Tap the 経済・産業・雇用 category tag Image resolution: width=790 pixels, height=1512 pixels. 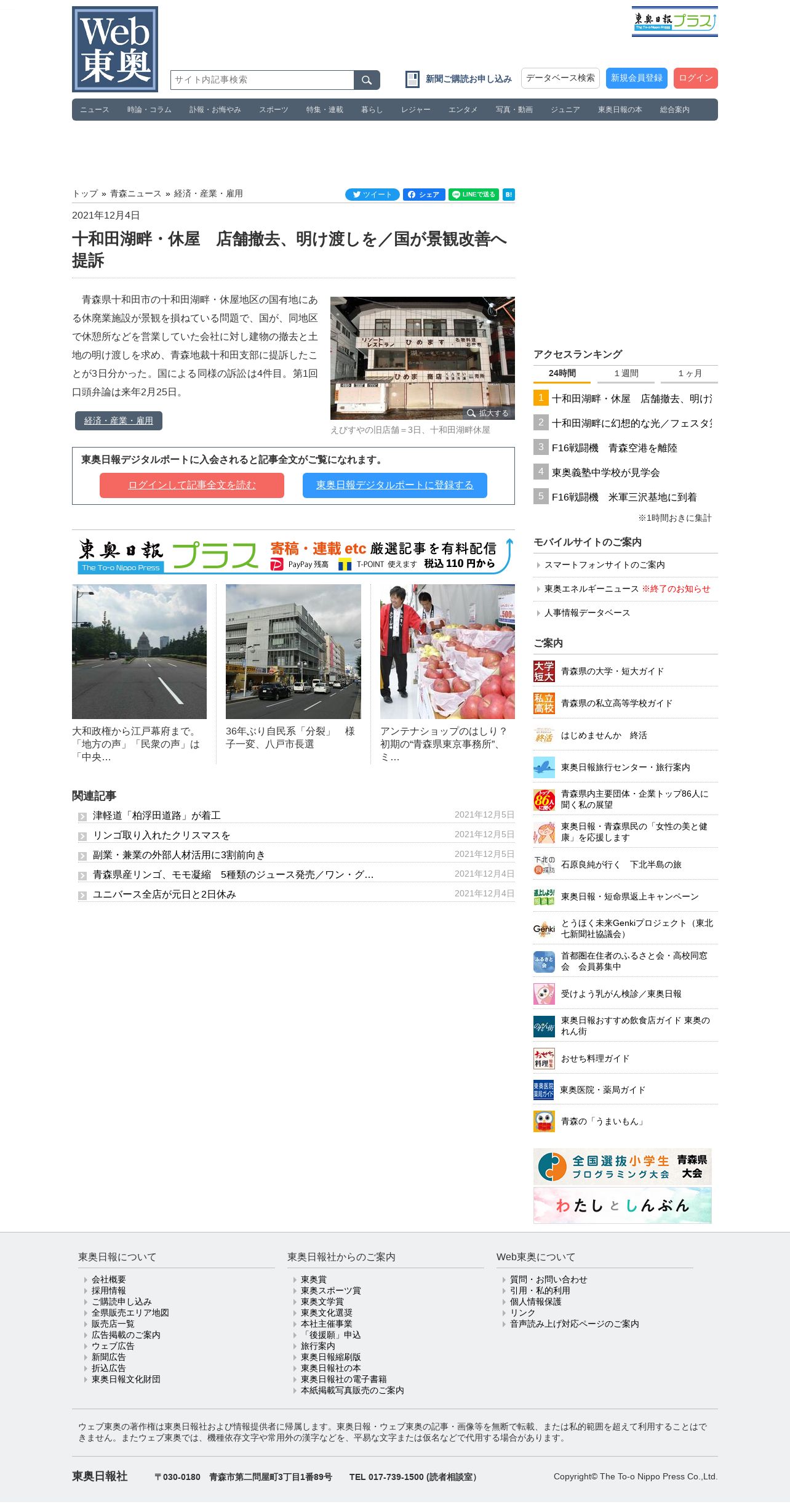pos(119,420)
